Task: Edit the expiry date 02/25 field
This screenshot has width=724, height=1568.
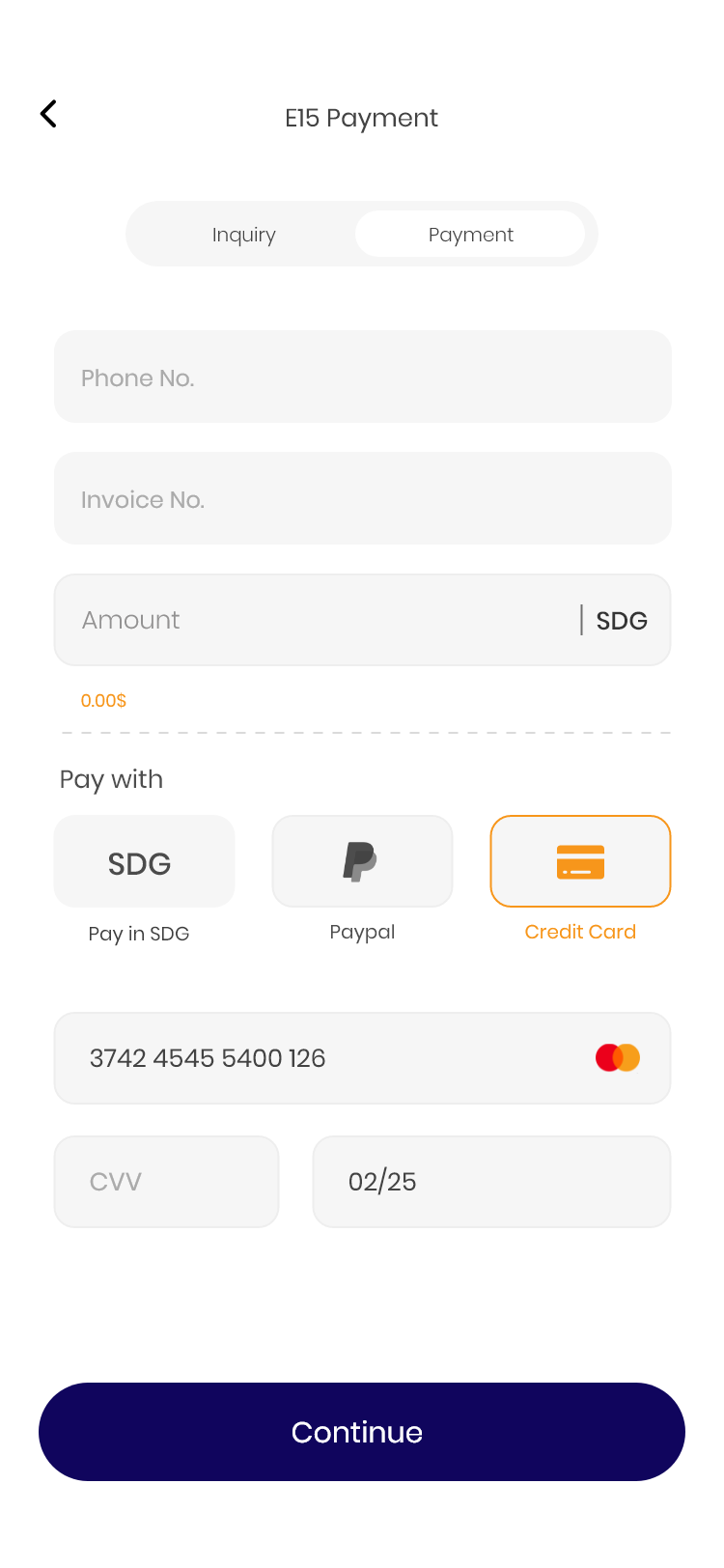Action: [x=490, y=1182]
